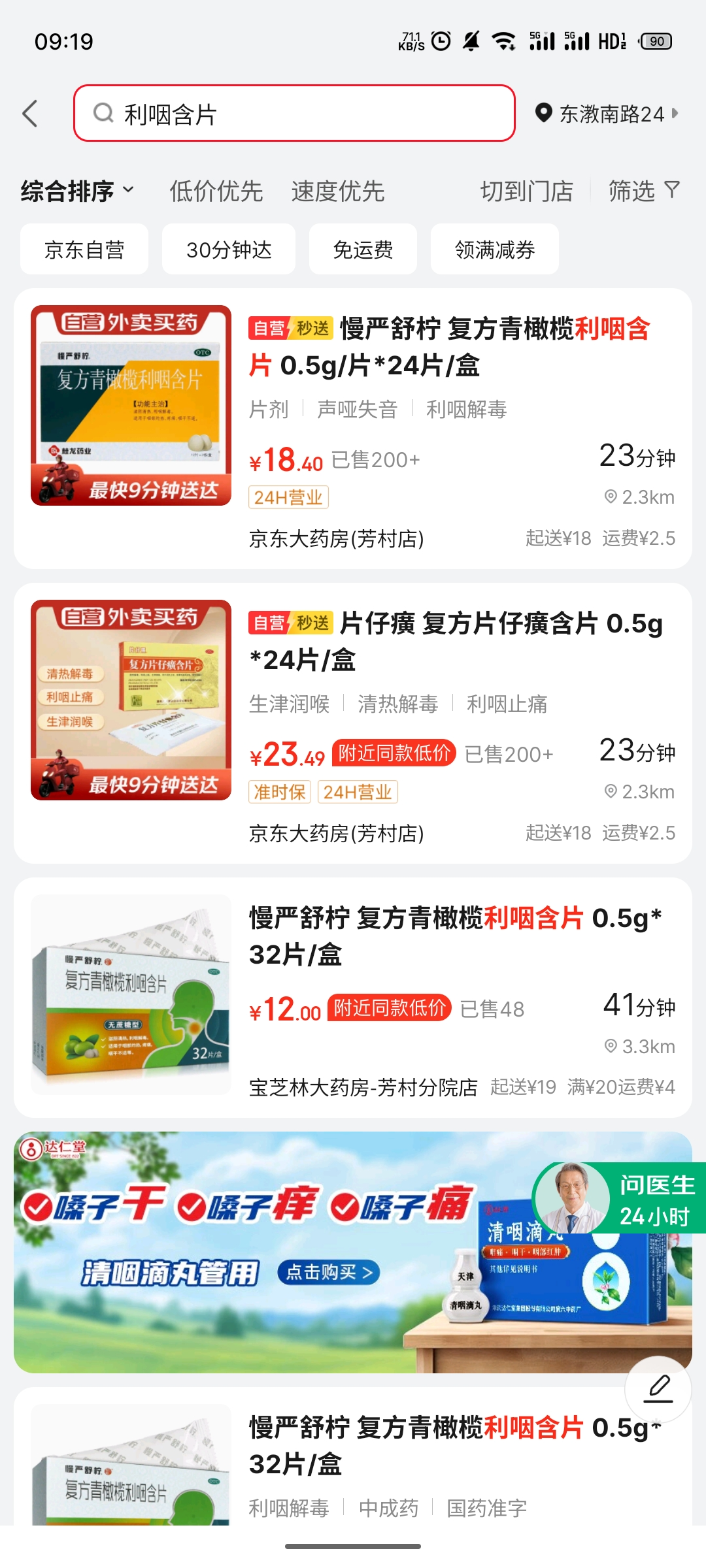Apply the 30分钟达 filter chip

[229, 250]
